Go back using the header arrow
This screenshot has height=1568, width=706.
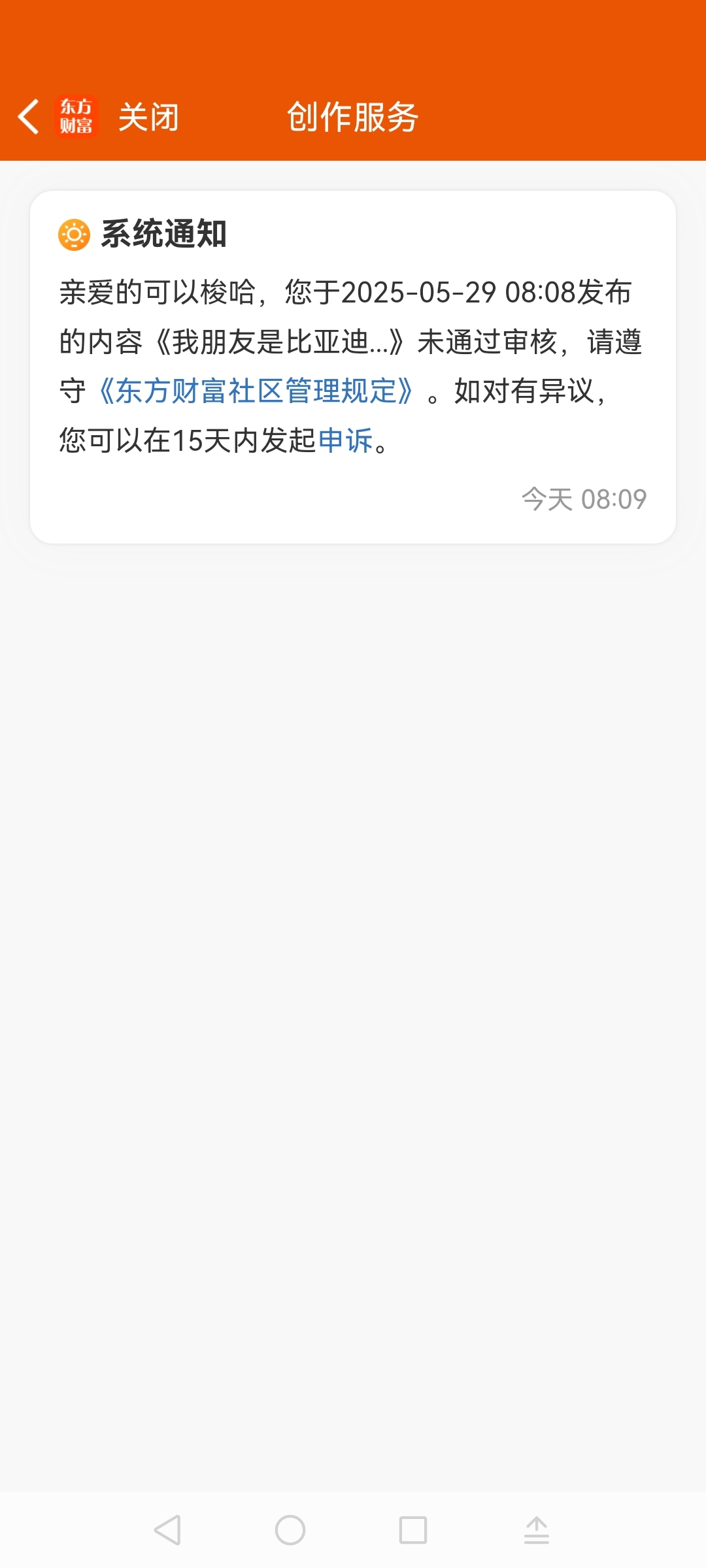point(28,117)
